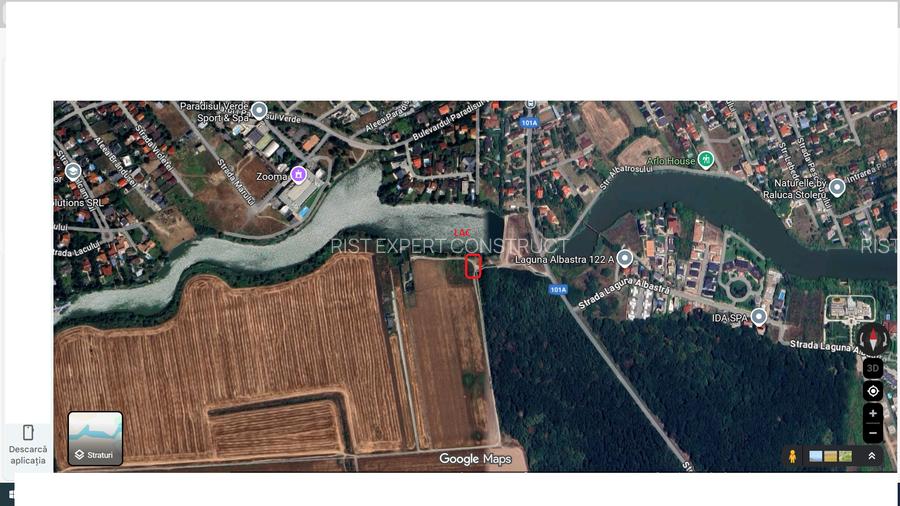Viewport: 900px width, 506px height.
Task: Open the photo thumbnails in the imagery strip
Action: [x=830, y=456]
